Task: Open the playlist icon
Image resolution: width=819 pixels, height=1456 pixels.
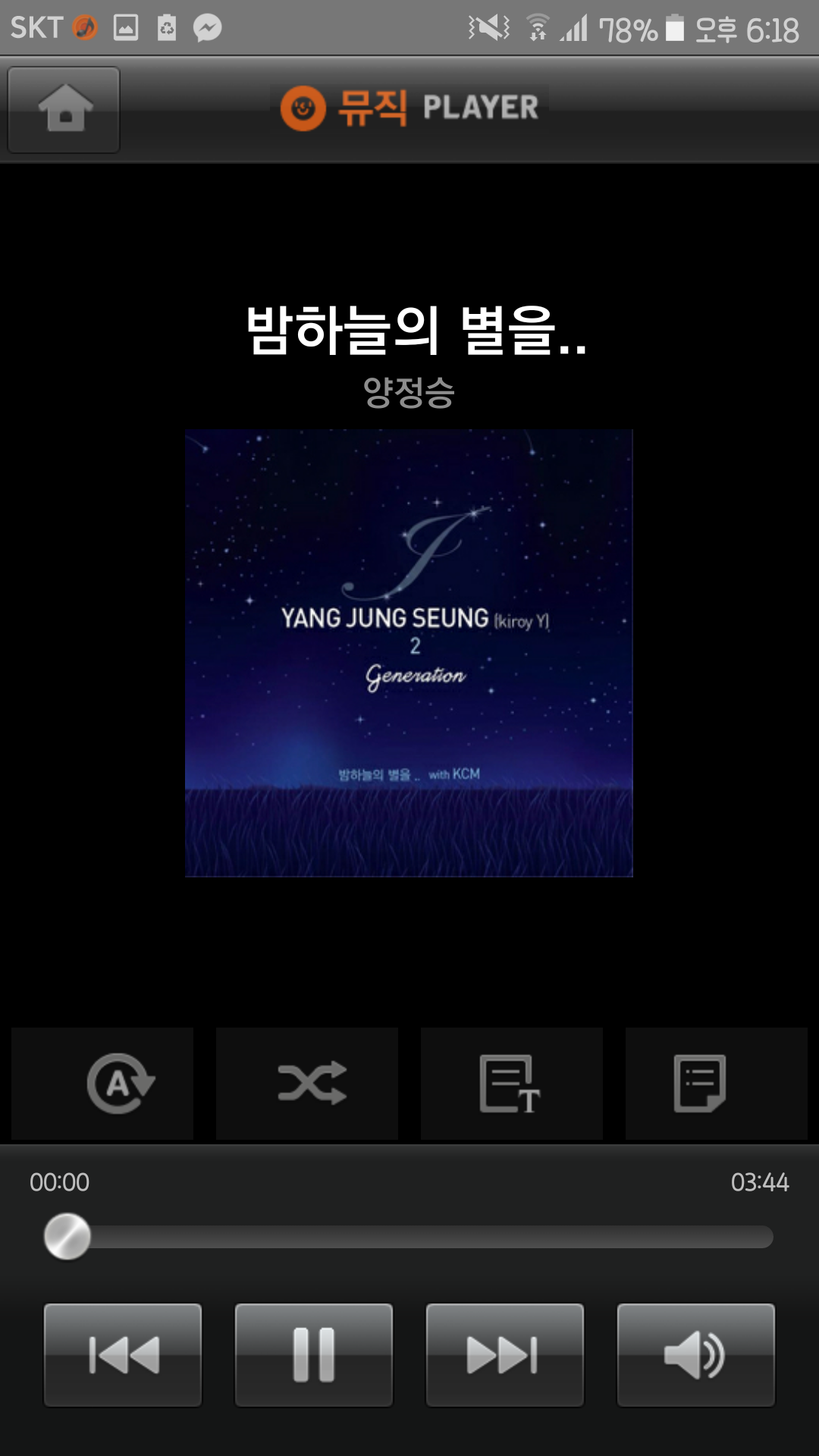Action: (716, 1083)
